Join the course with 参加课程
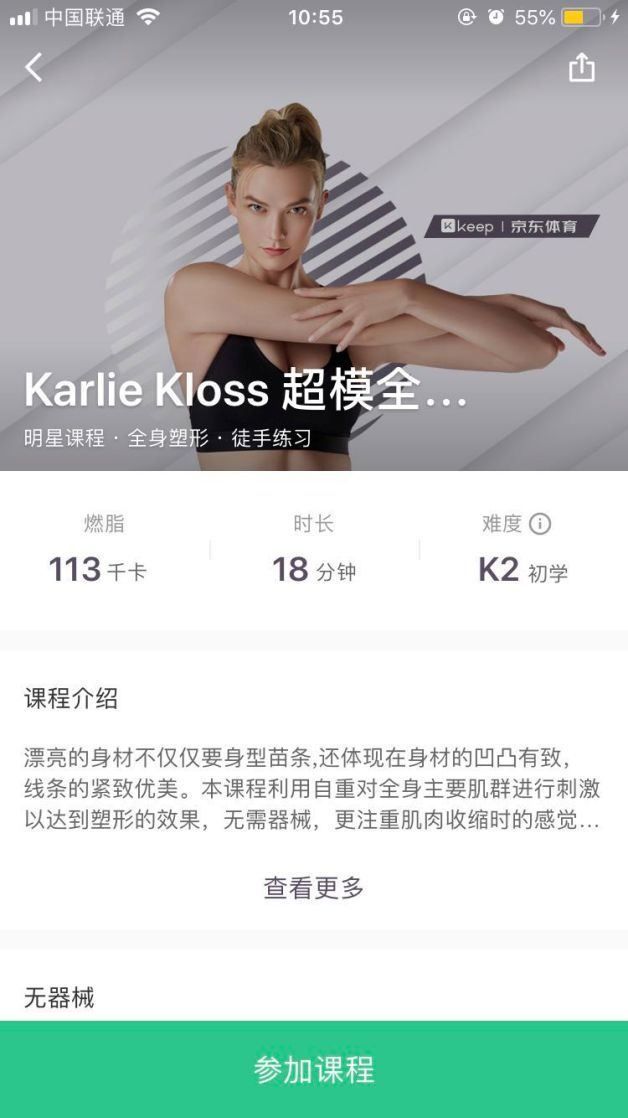 (314, 1069)
